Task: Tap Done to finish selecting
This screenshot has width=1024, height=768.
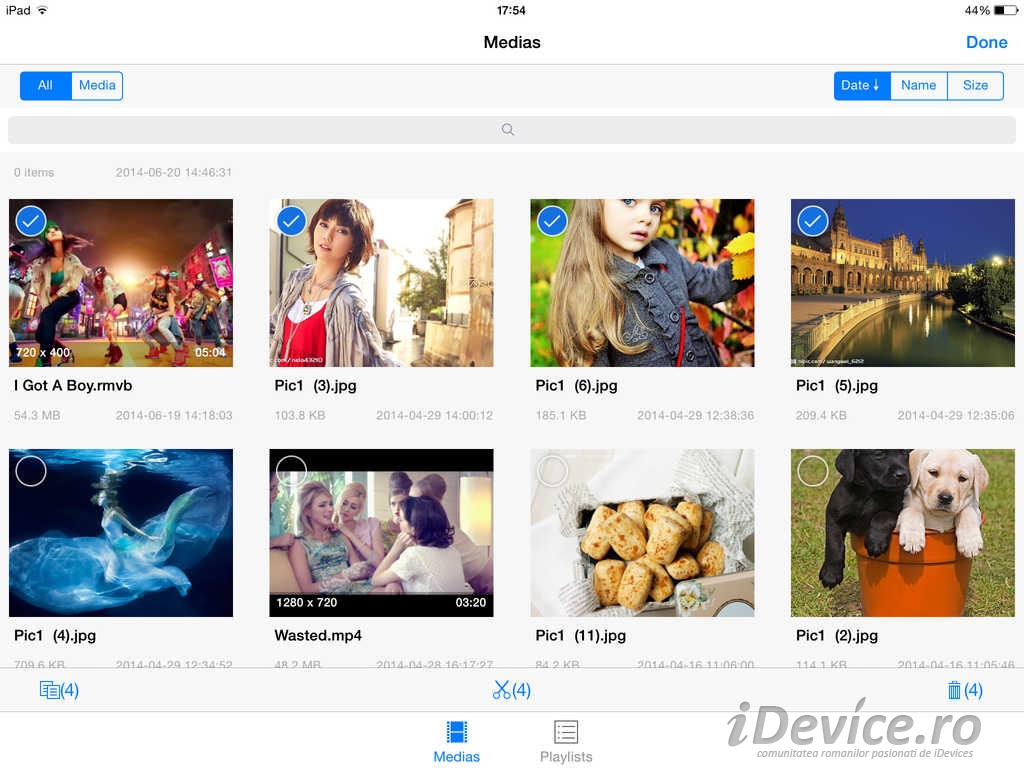Action: point(986,42)
